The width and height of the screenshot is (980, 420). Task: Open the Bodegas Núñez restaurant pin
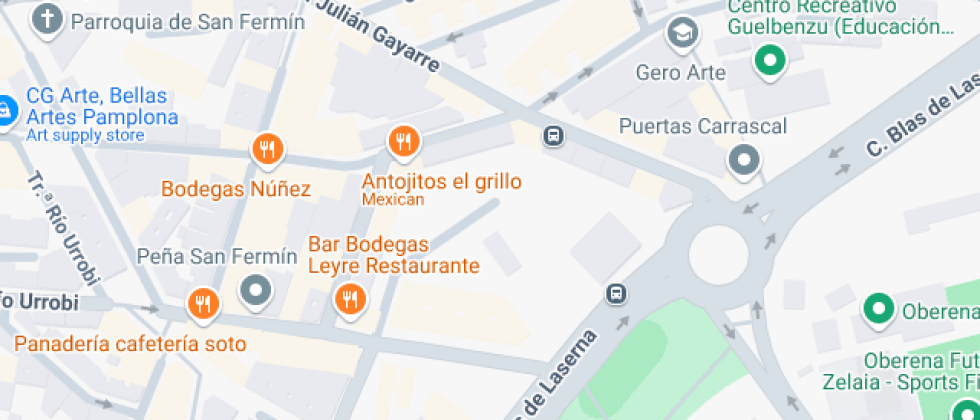click(x=267, y=151)
